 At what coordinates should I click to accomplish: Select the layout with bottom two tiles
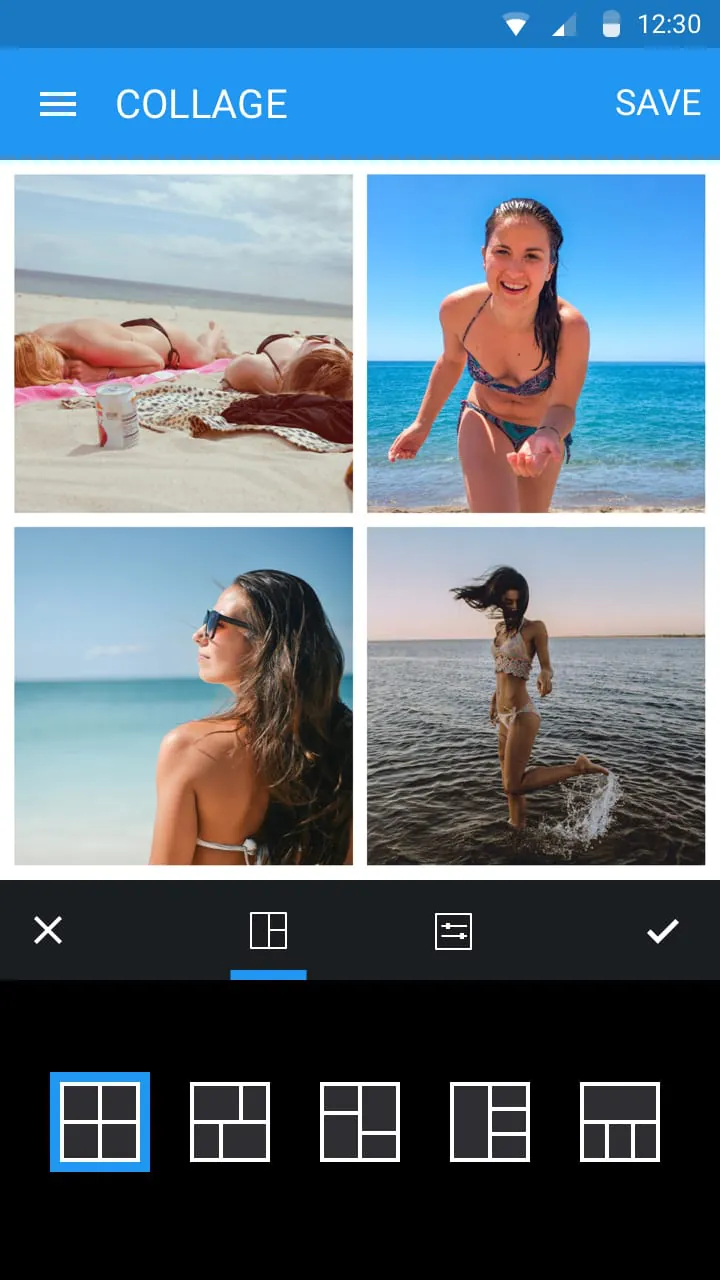click(x=230, y=1120)
